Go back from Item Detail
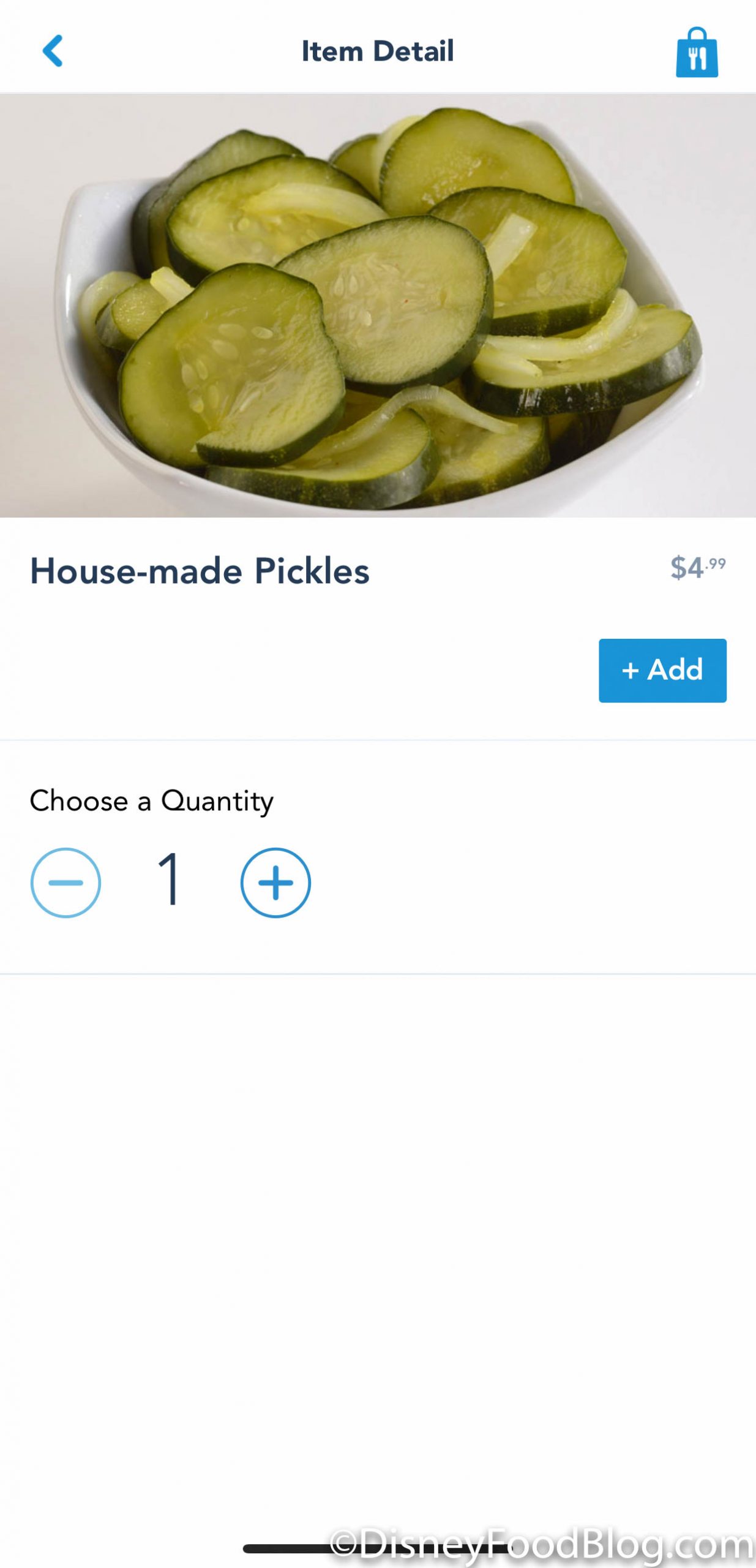The width and height of the screenshot is (756, 1568). pos(53,51)
